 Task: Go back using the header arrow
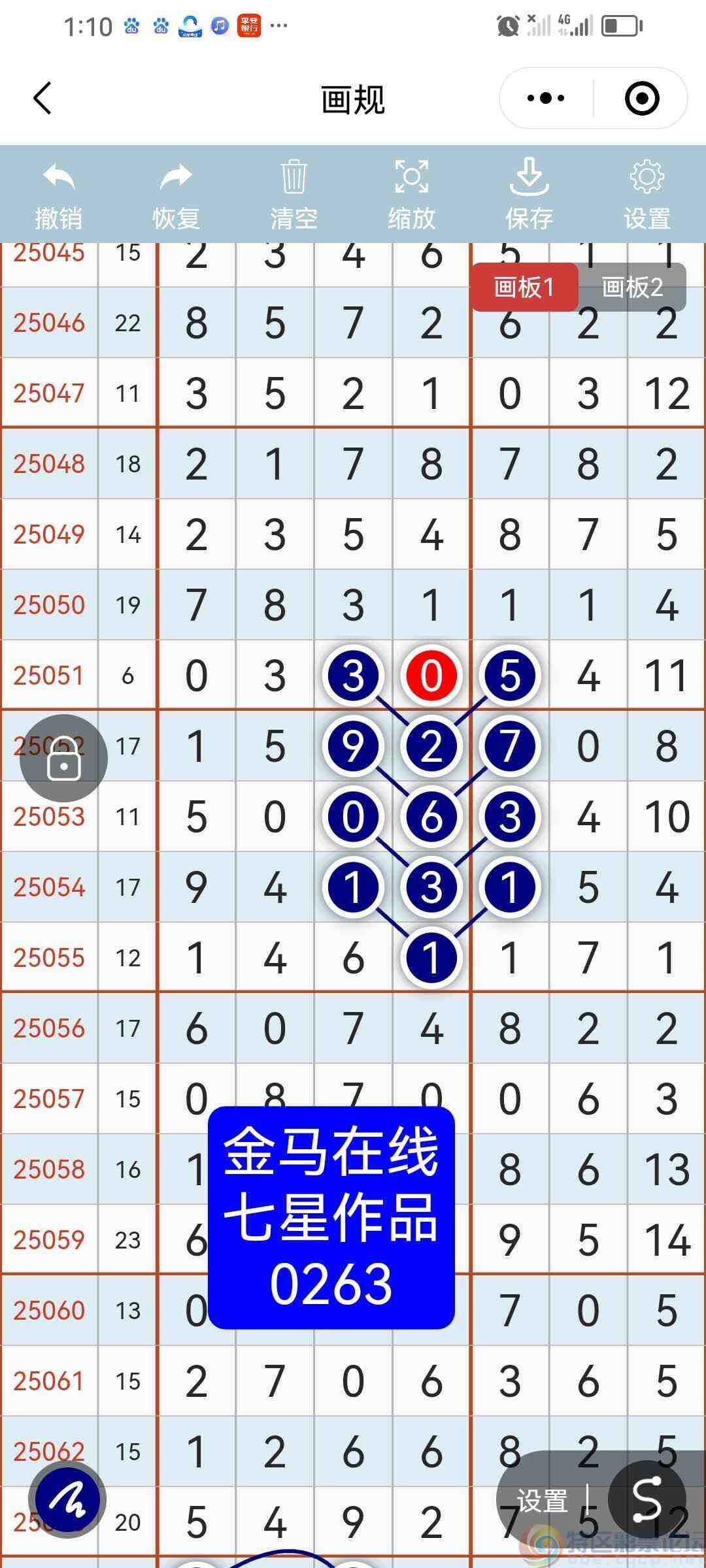[x=43, y=99]
